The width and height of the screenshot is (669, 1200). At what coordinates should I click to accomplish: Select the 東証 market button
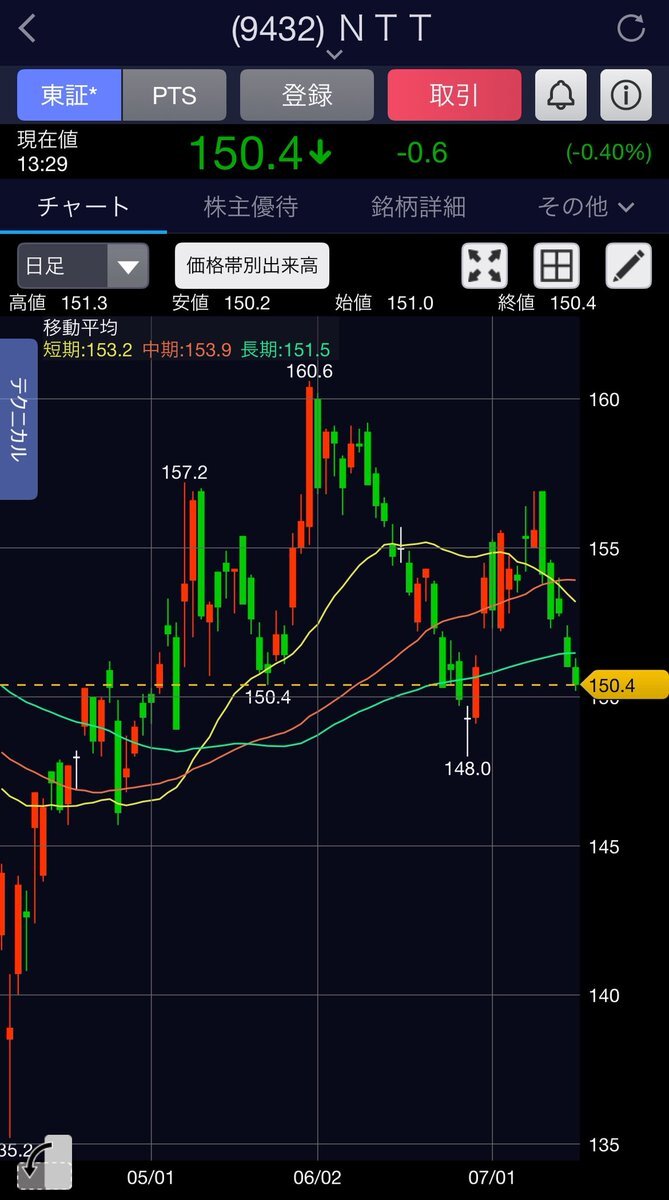[x=69, y=95]
